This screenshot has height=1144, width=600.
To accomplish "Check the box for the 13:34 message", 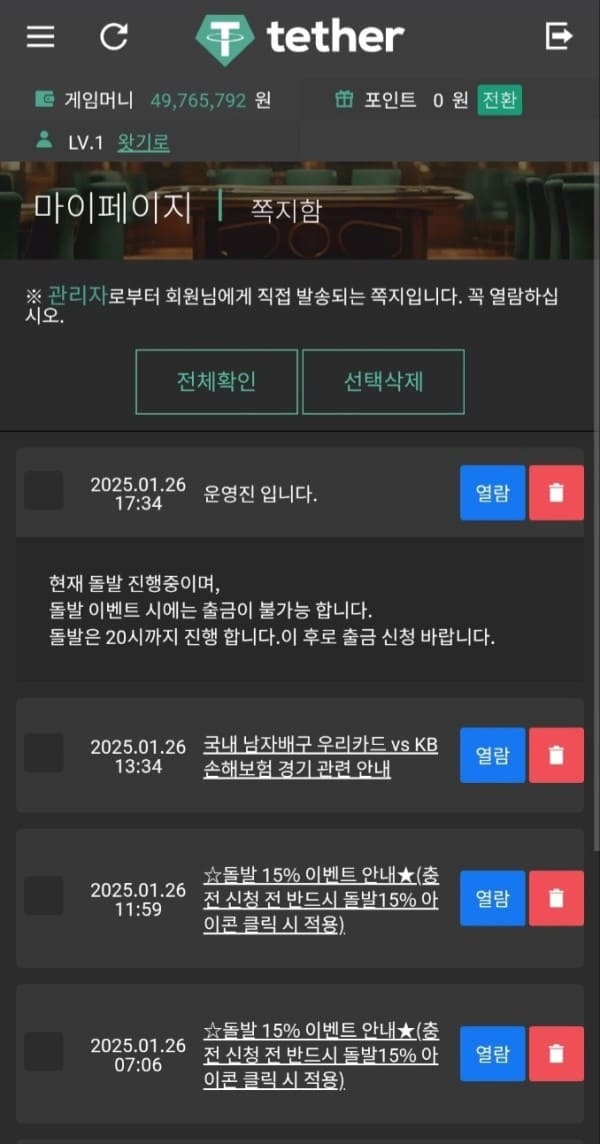I will pyautogui.click(x=43, y=753).
